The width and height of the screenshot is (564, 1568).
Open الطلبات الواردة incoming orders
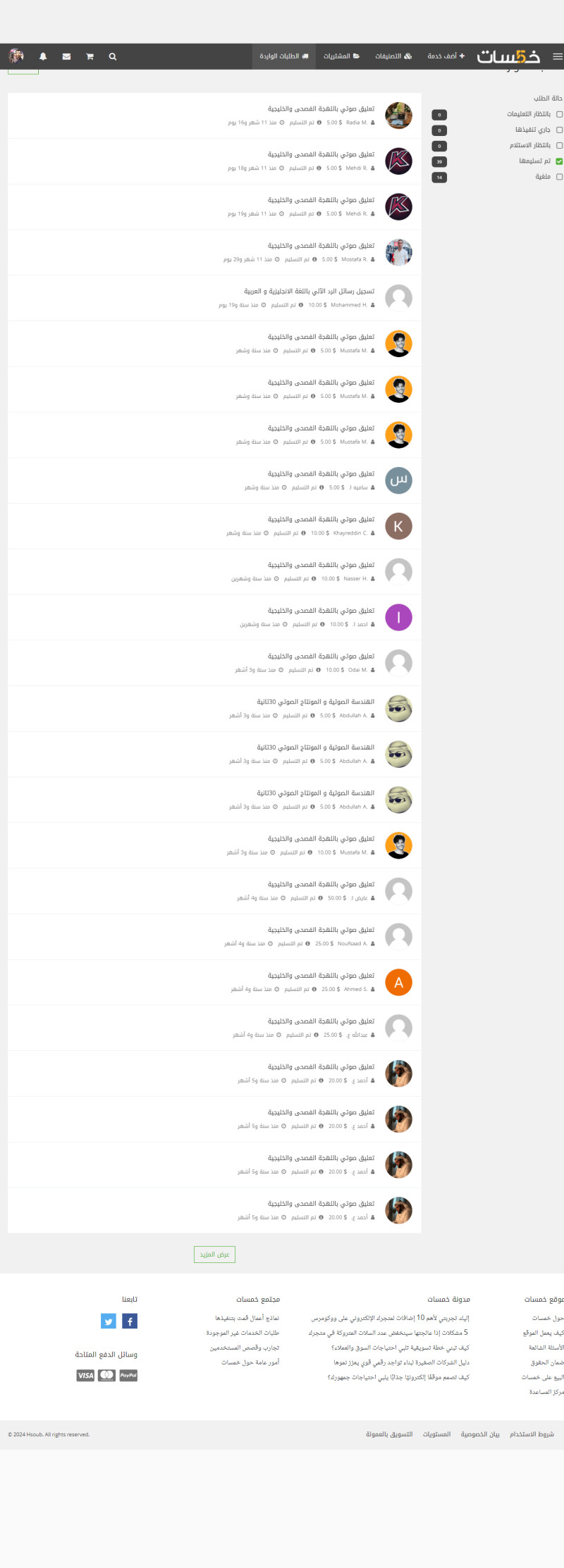click(283, 56)
